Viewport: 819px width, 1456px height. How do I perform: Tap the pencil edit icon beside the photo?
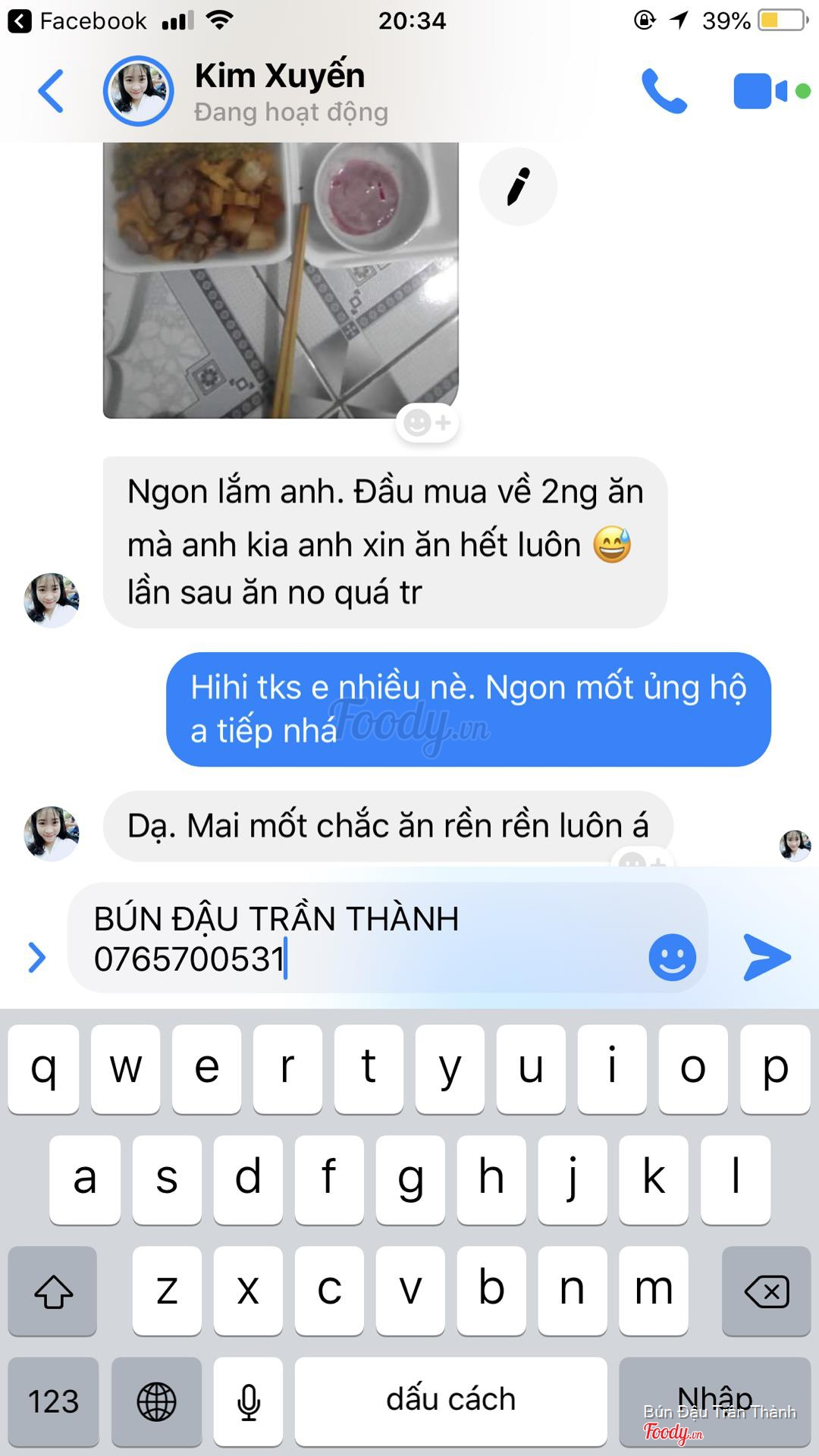point(518,187)
